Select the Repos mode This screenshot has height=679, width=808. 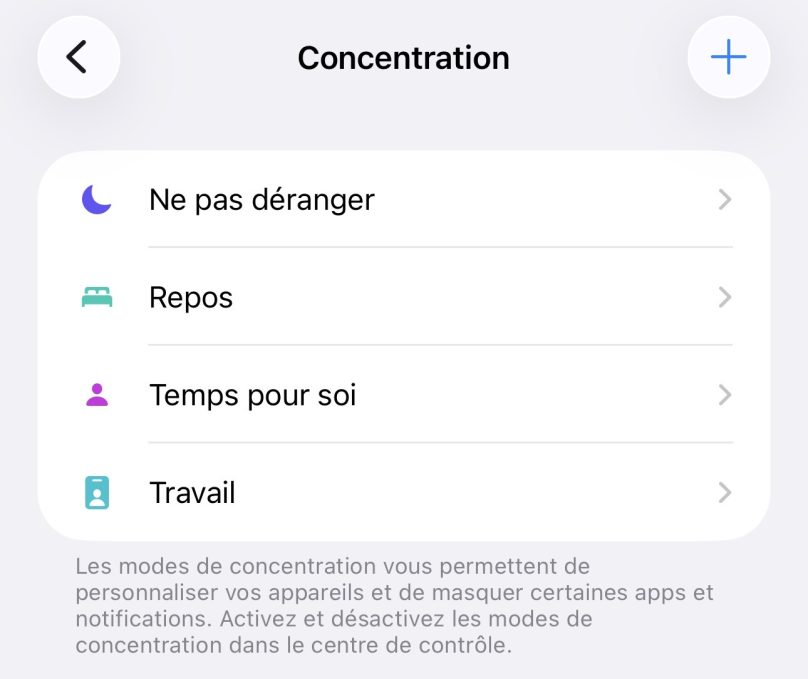pyautogui.click(x=404, y=298)
